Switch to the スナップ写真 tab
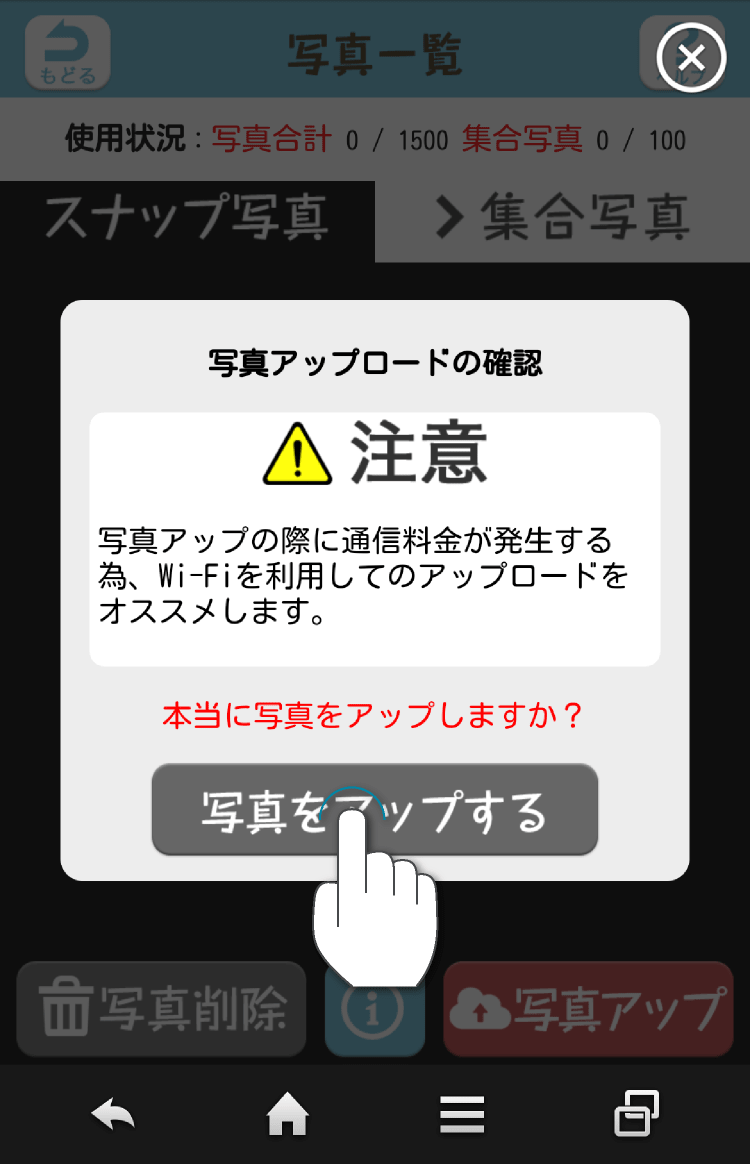Screen dimensions: 750x1164 187,218
